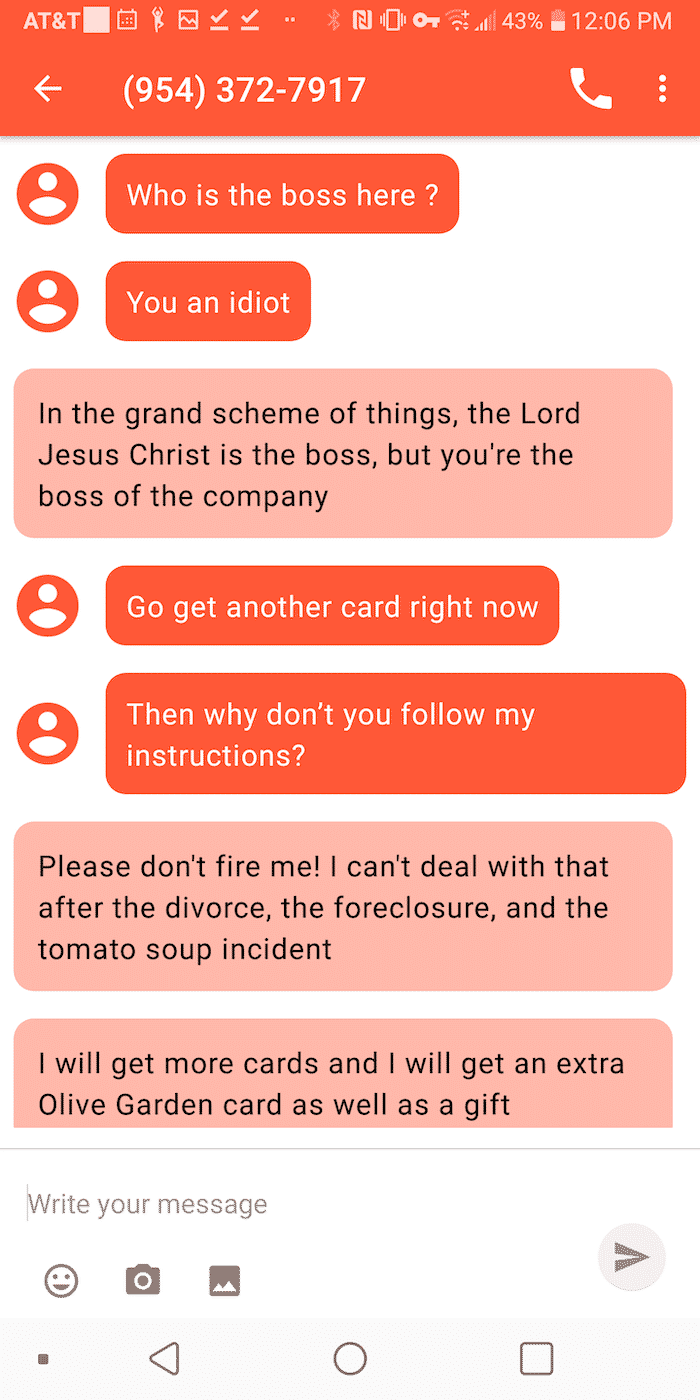Attach a photo with the camera
700x1400 pixels.
[x=143, y=1280]
